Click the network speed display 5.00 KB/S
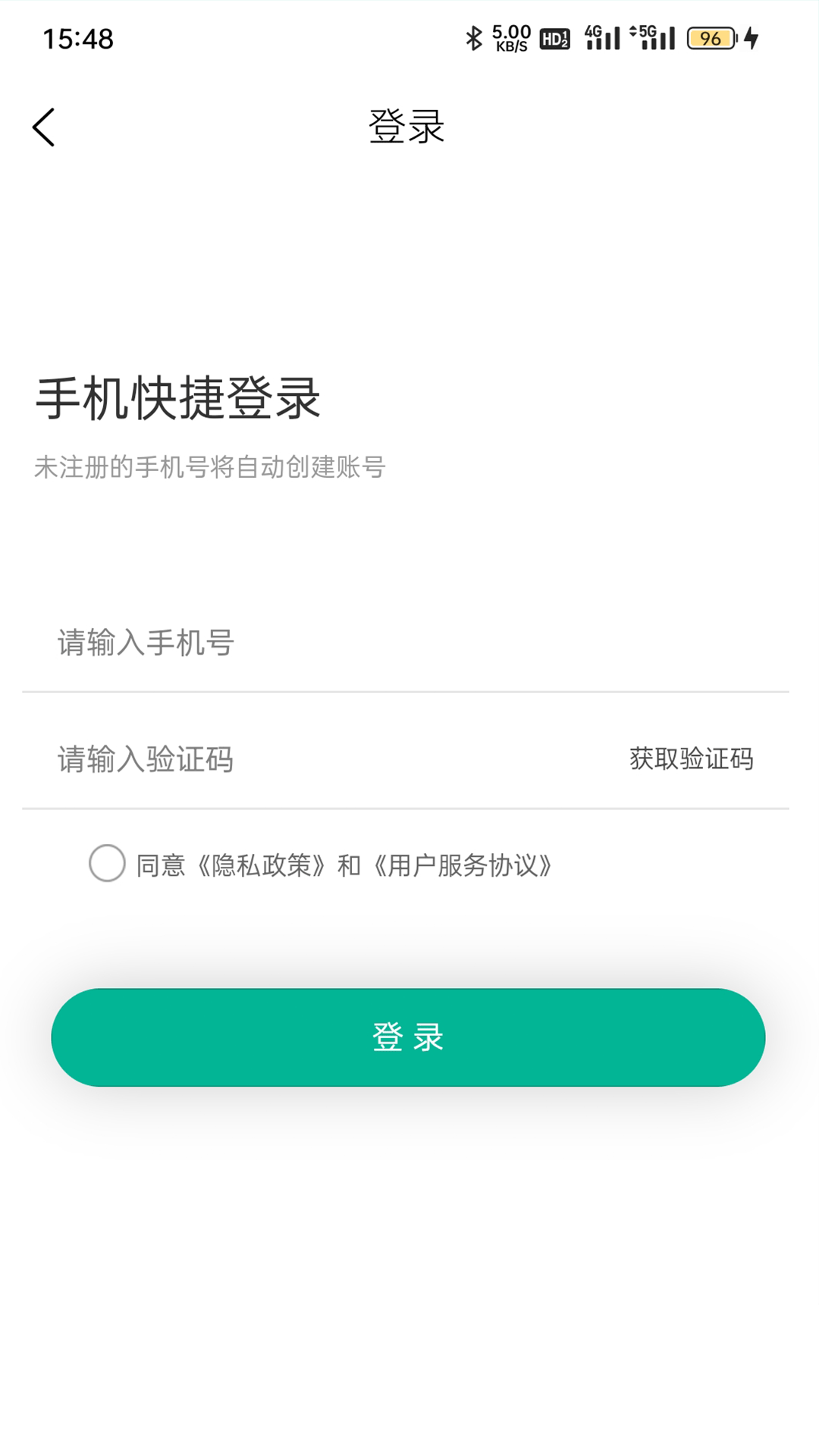819x1456 pixels. pyautogui.click(x=510, y=36)
